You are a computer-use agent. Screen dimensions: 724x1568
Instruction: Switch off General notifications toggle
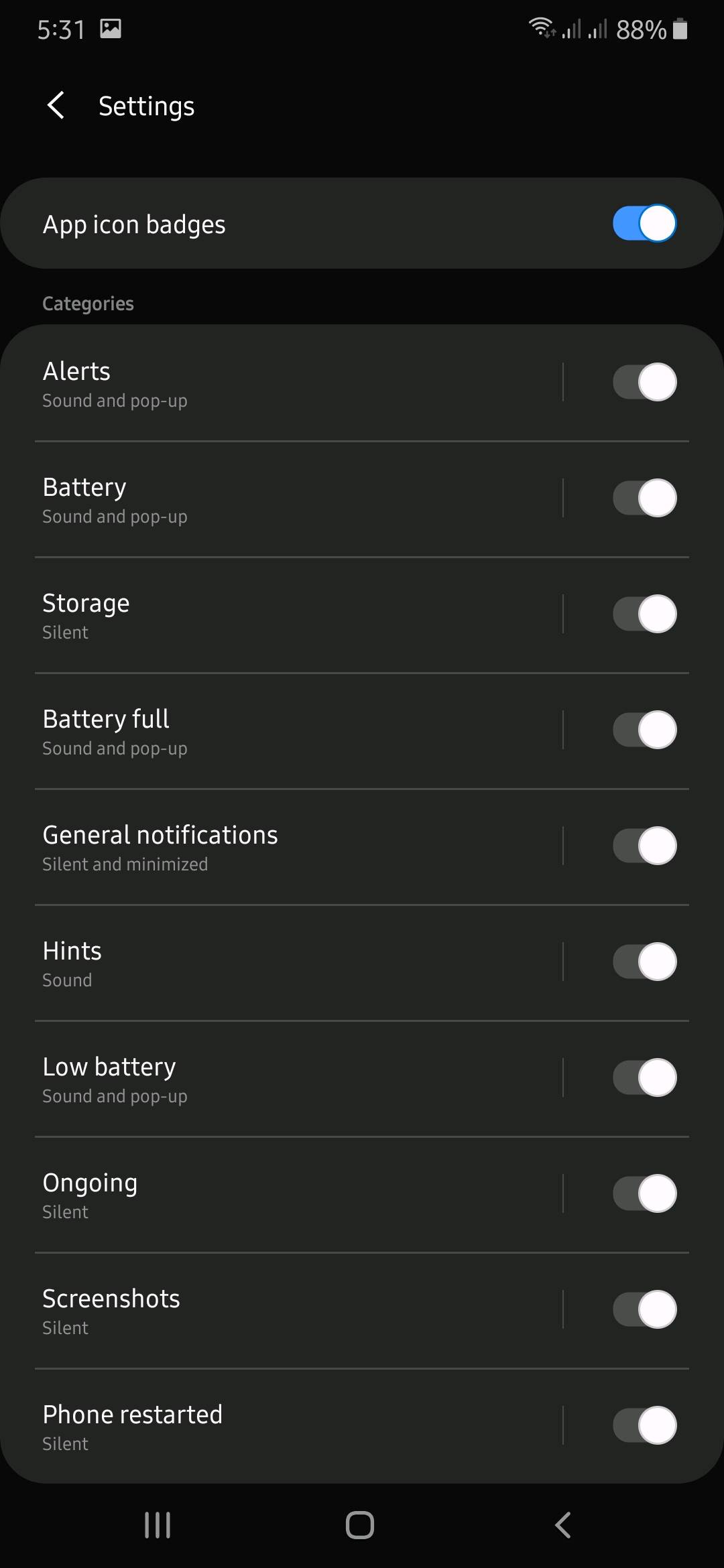coord(644,846)
